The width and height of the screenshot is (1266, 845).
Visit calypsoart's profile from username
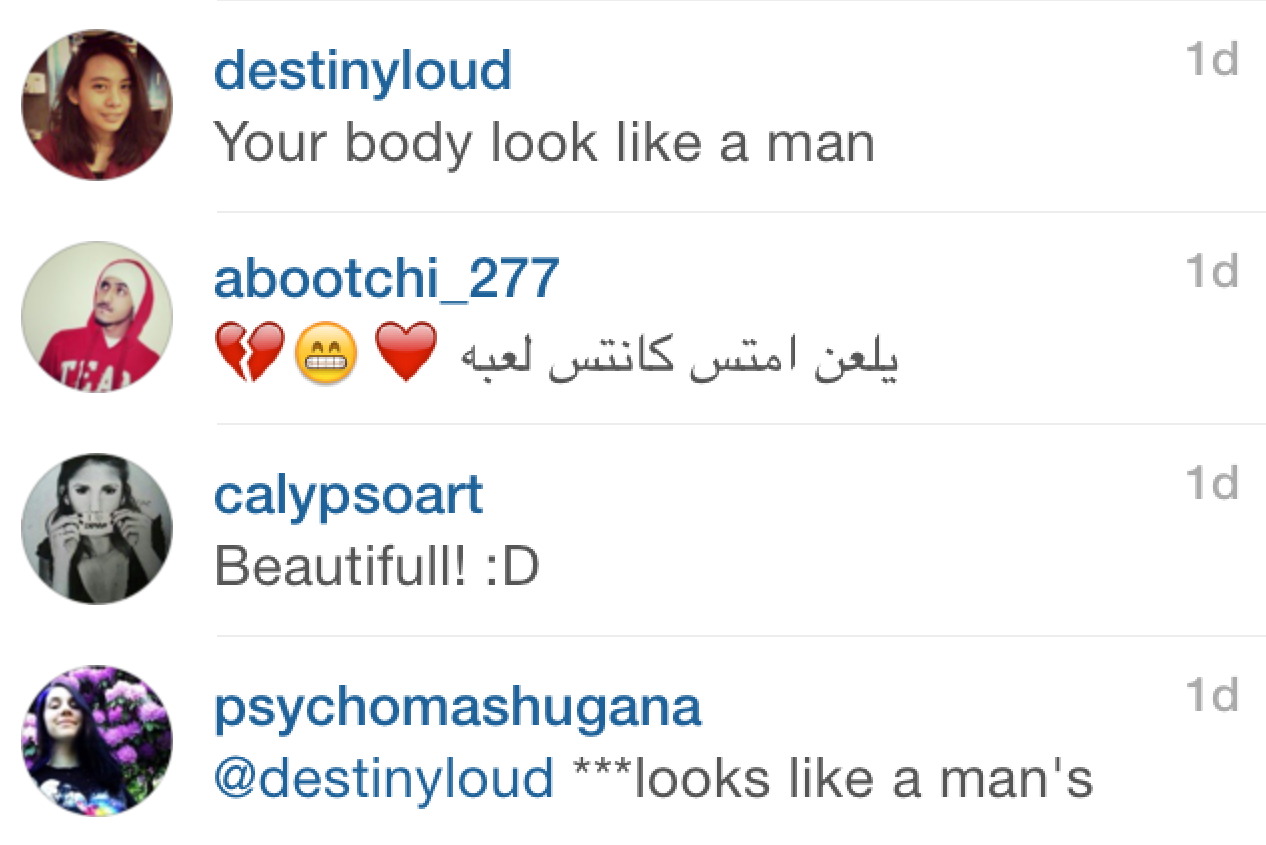[x=348, y=496]
